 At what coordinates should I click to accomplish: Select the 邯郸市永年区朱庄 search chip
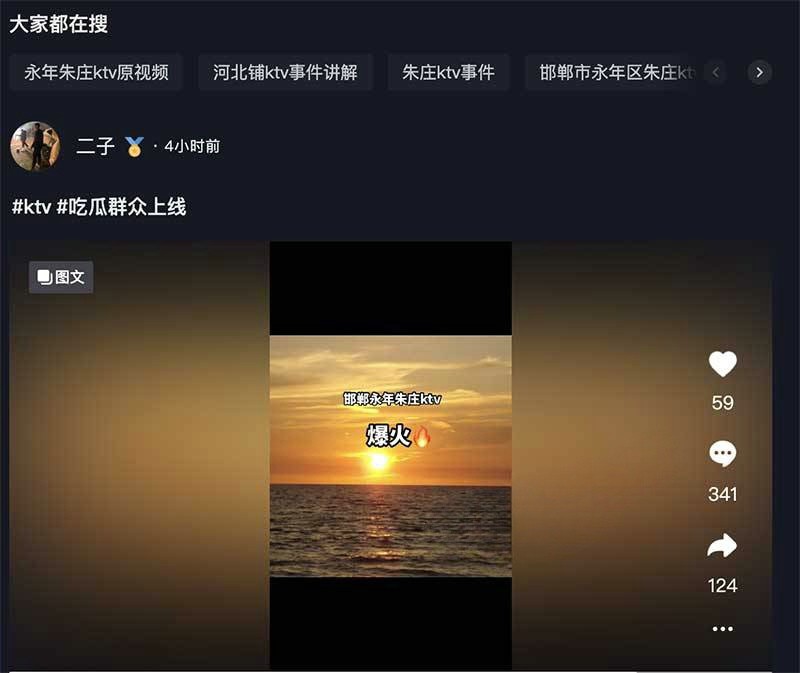click(612, 72)
